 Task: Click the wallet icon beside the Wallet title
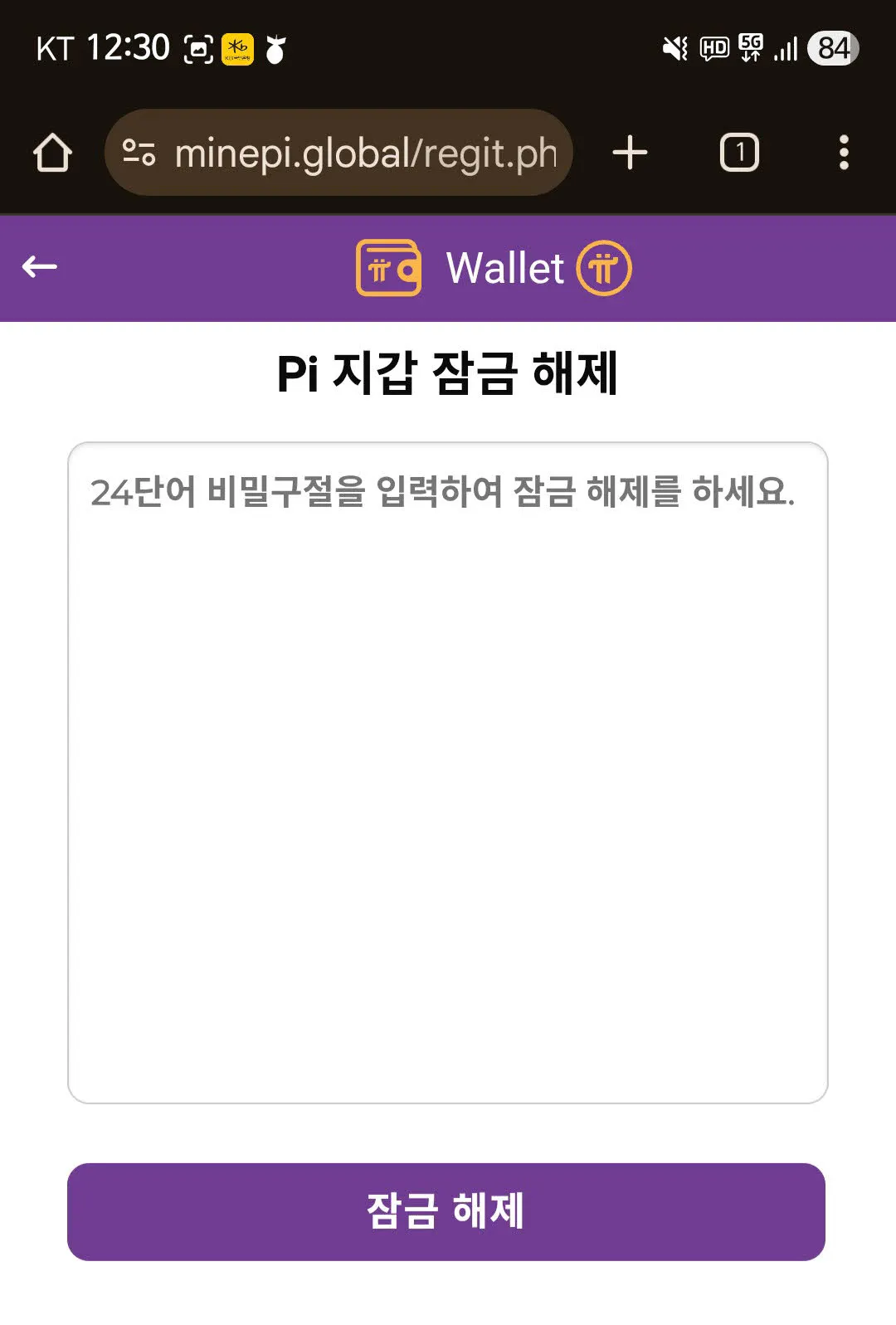(390, 267)
